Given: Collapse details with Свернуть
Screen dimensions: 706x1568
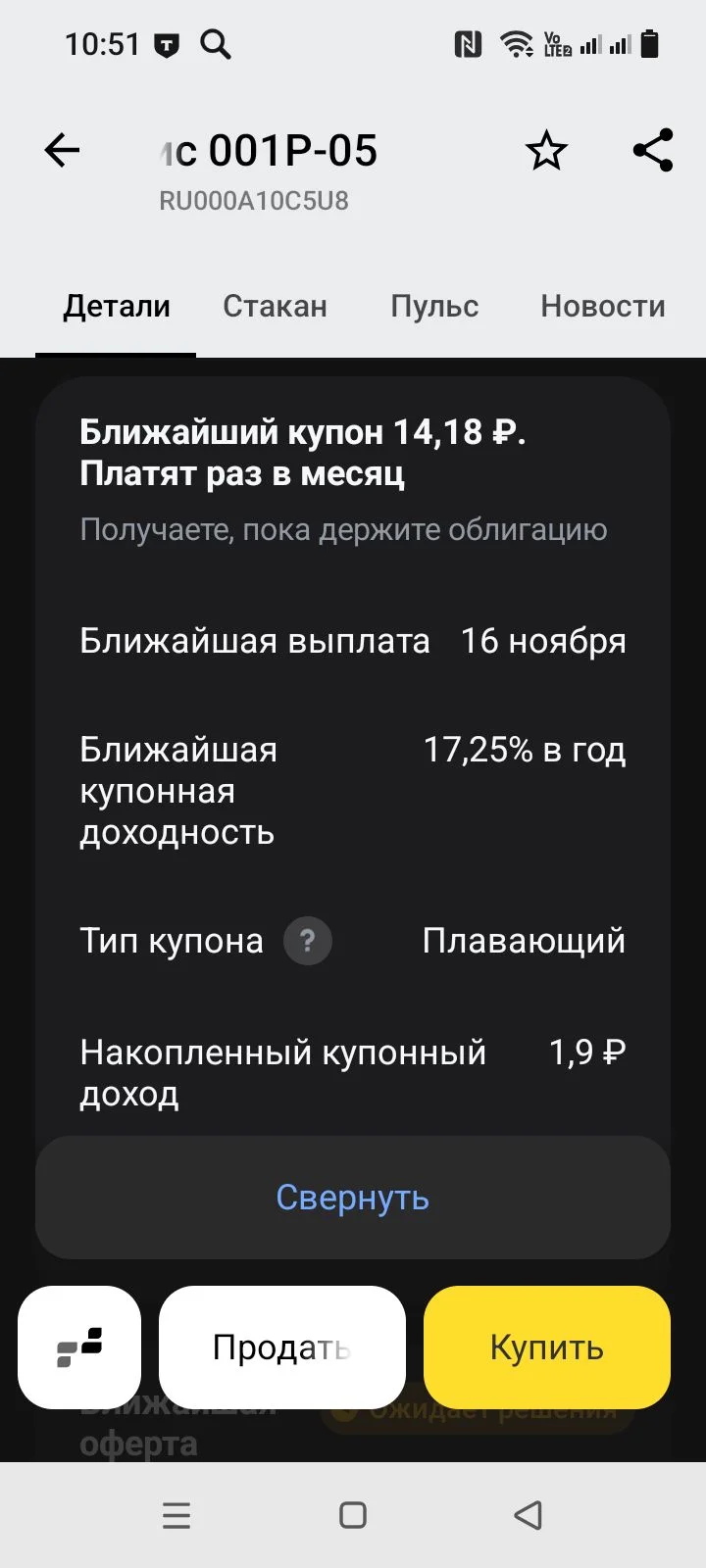Looking at the screenshot, I should pyautogui.click(x=353, y=1198).
